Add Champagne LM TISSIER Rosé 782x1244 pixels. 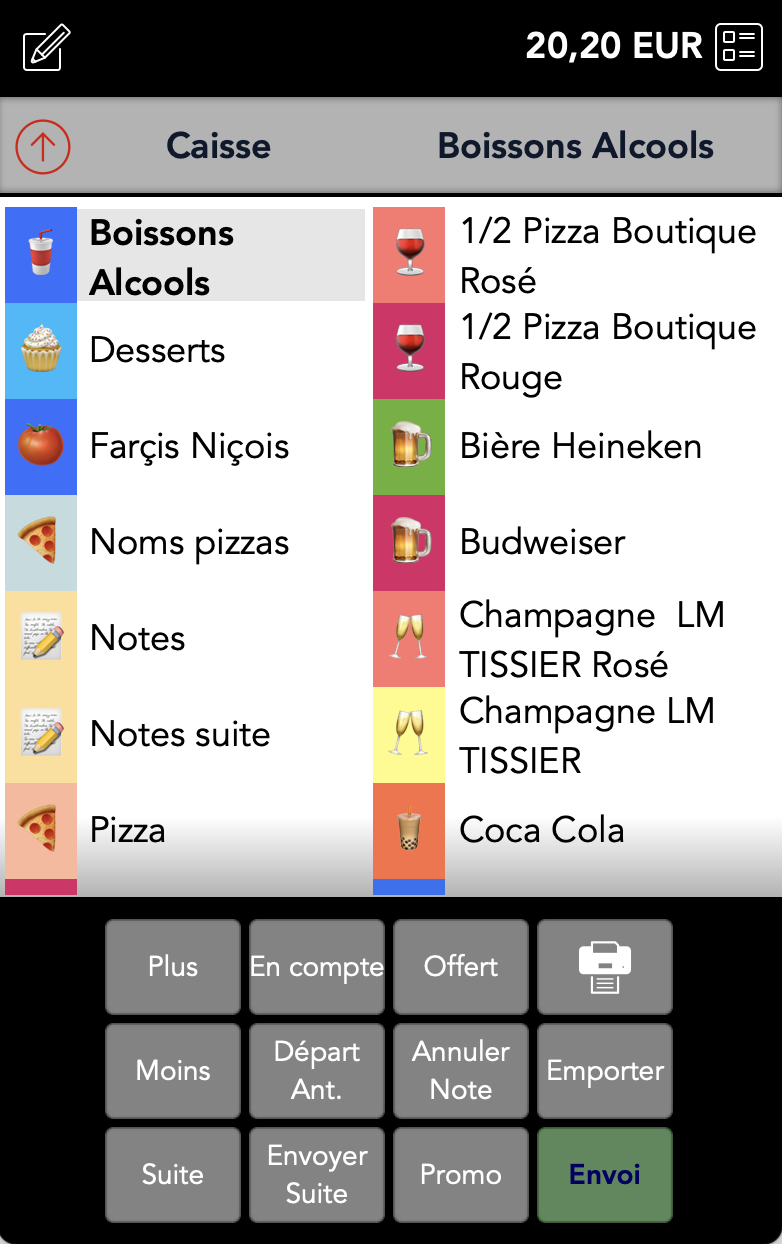(x=575, y=639)
